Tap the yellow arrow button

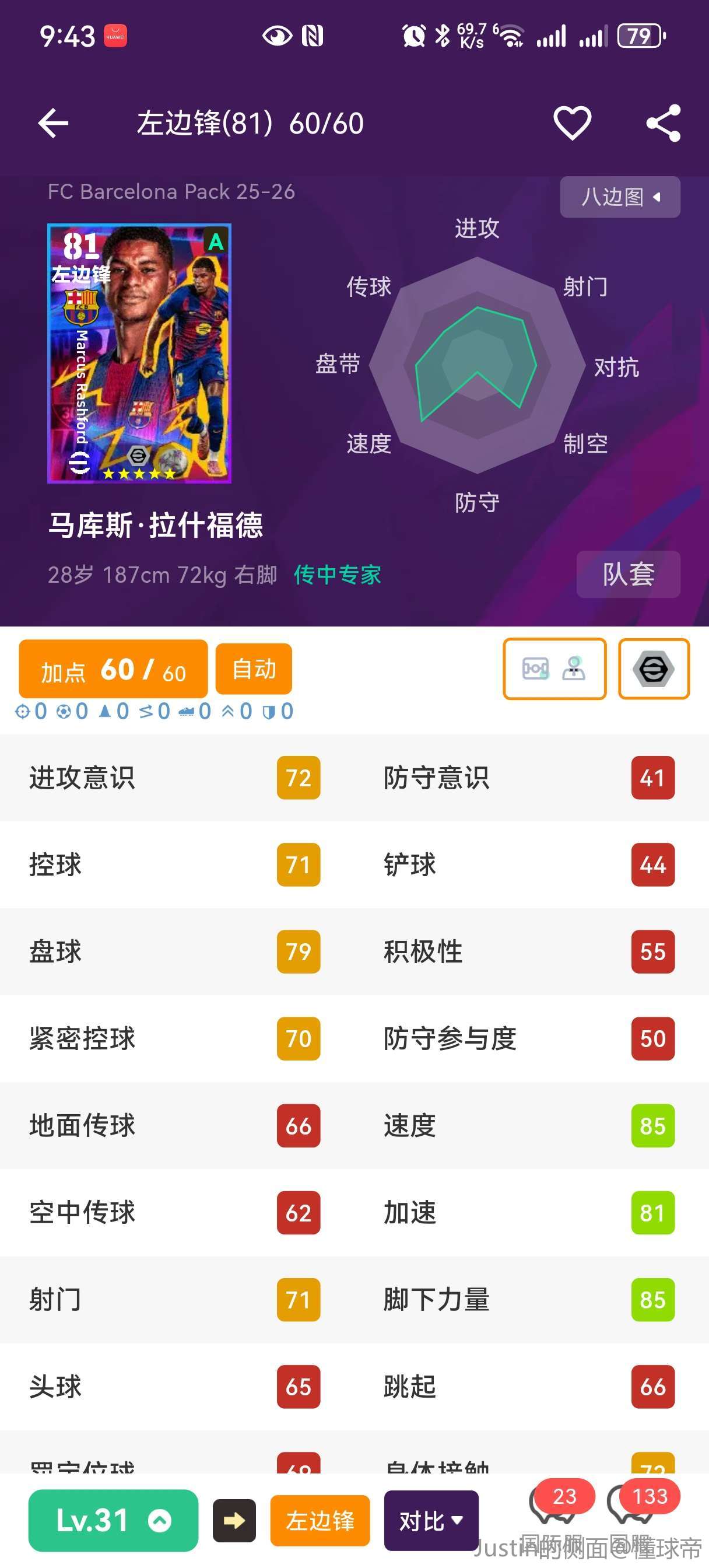pyautogui.click(x=234, y=1521)
